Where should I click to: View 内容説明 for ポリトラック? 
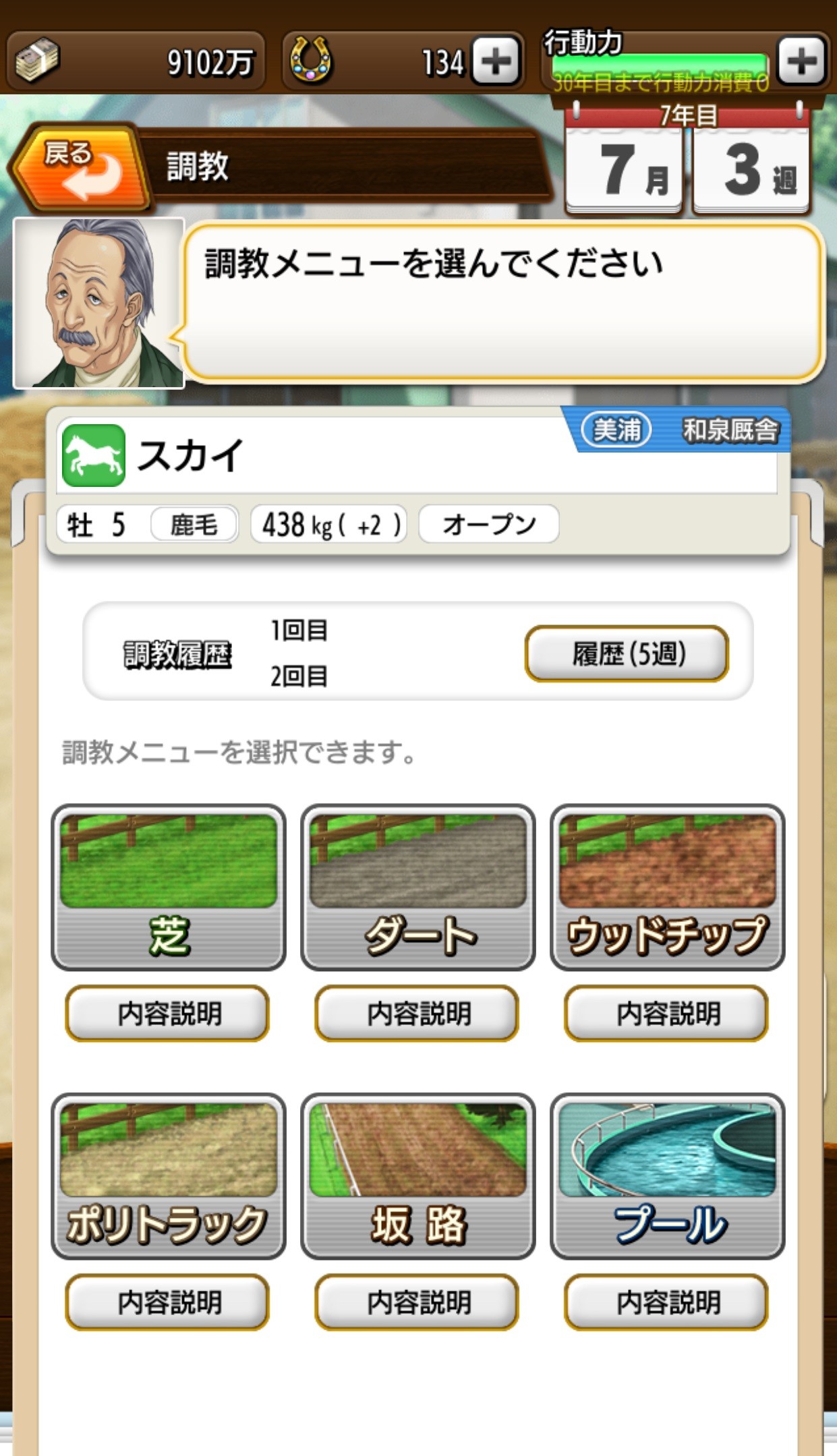[168, 1302]
